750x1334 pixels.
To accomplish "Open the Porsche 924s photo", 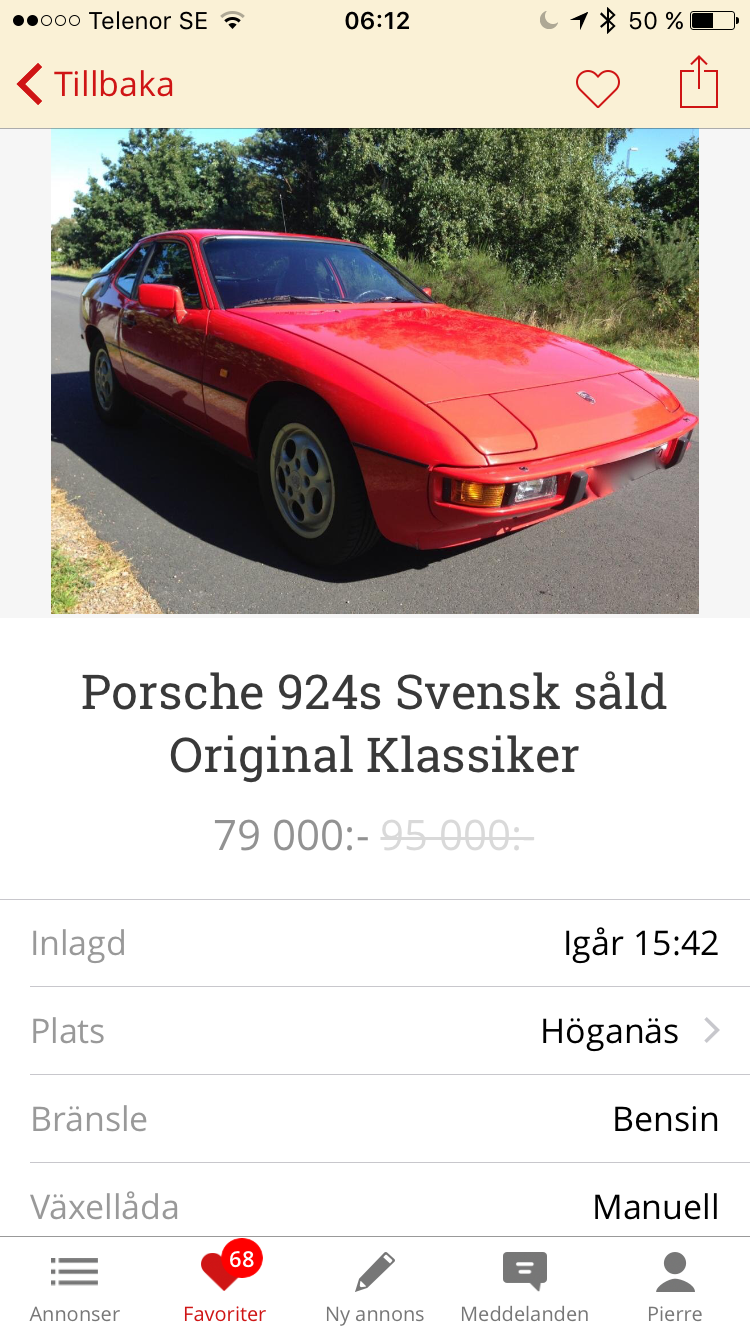I will (x=375, y=371).
